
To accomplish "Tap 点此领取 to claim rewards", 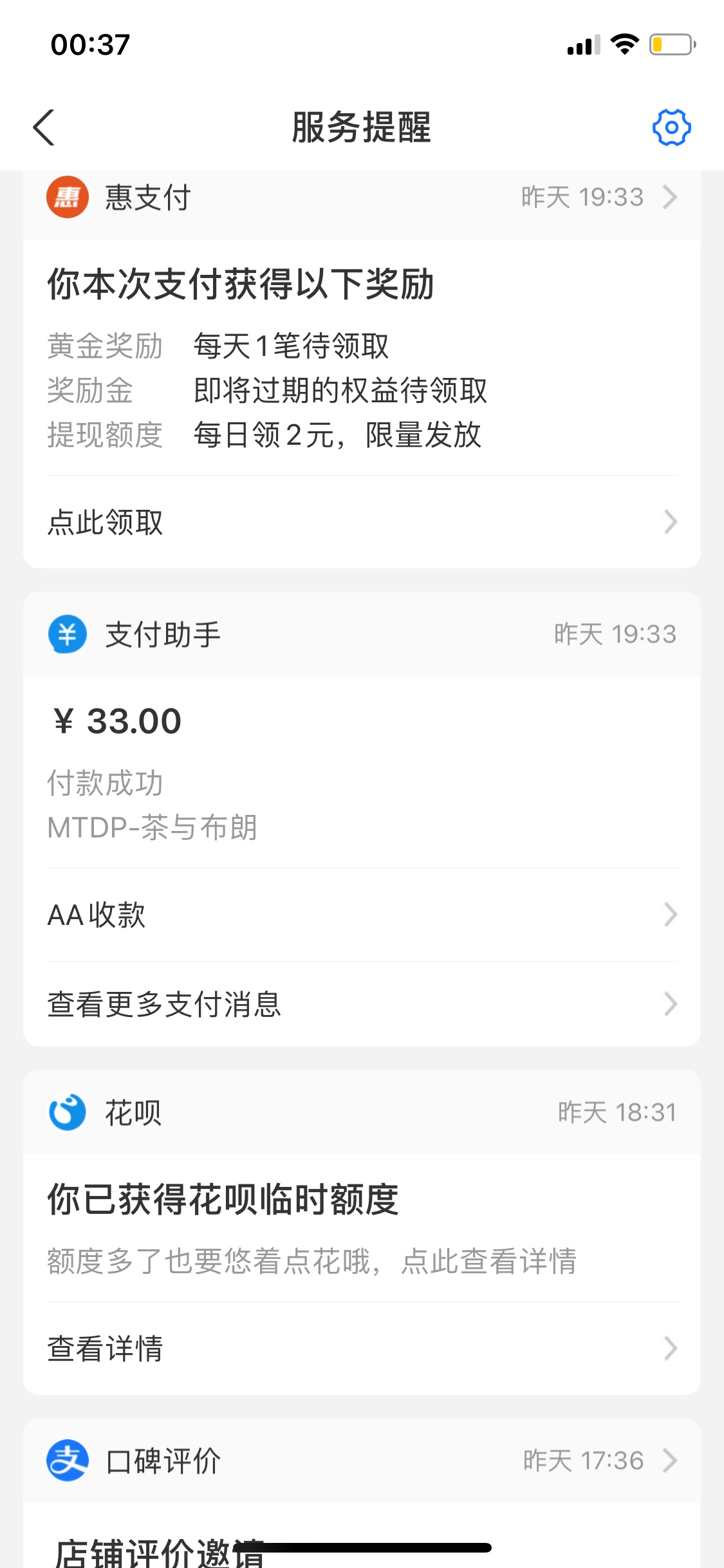I will 362,522.
